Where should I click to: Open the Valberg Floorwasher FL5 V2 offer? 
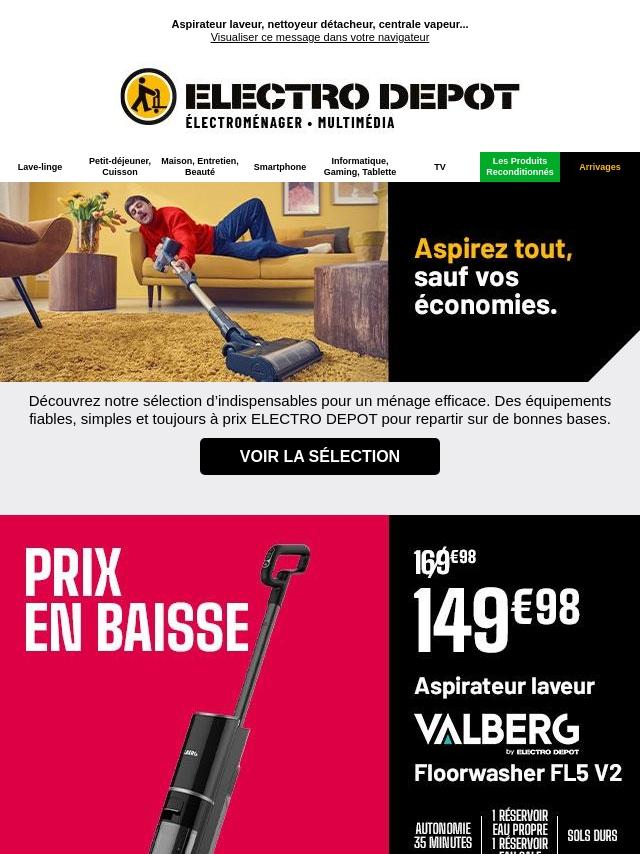[x=320, y=684]
